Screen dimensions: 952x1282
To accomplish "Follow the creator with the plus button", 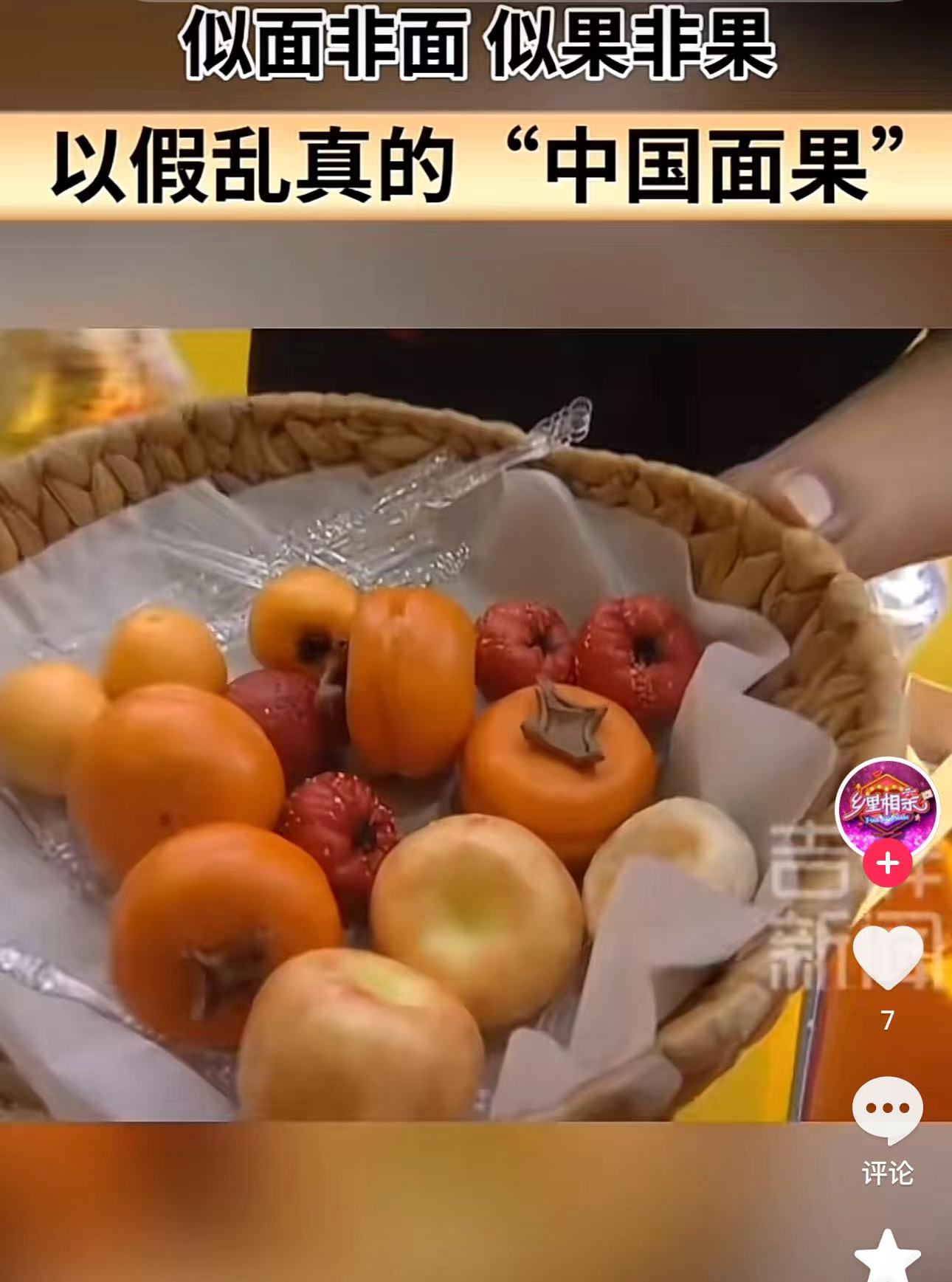I will pyautogui.click(x=887, y=863).
